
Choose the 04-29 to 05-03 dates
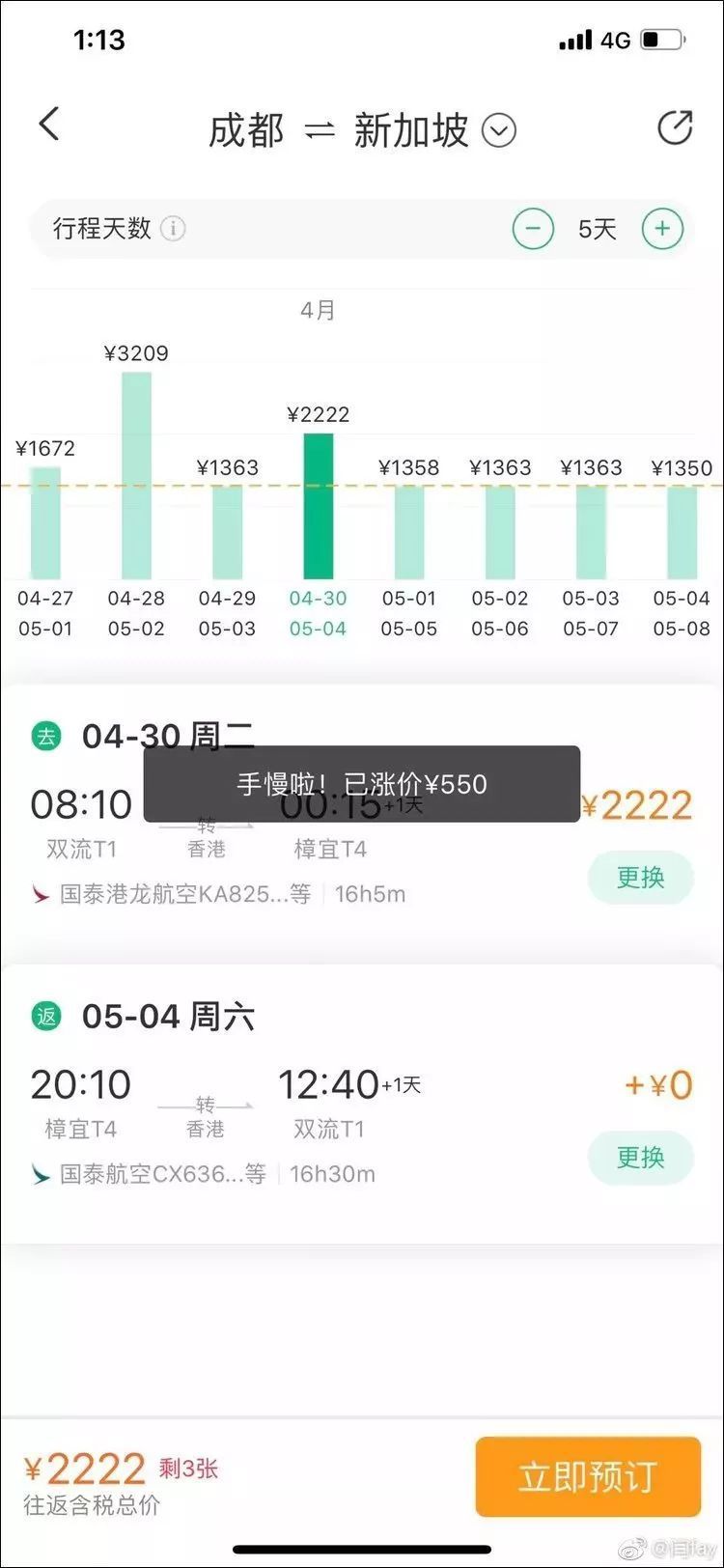[227, 531]
